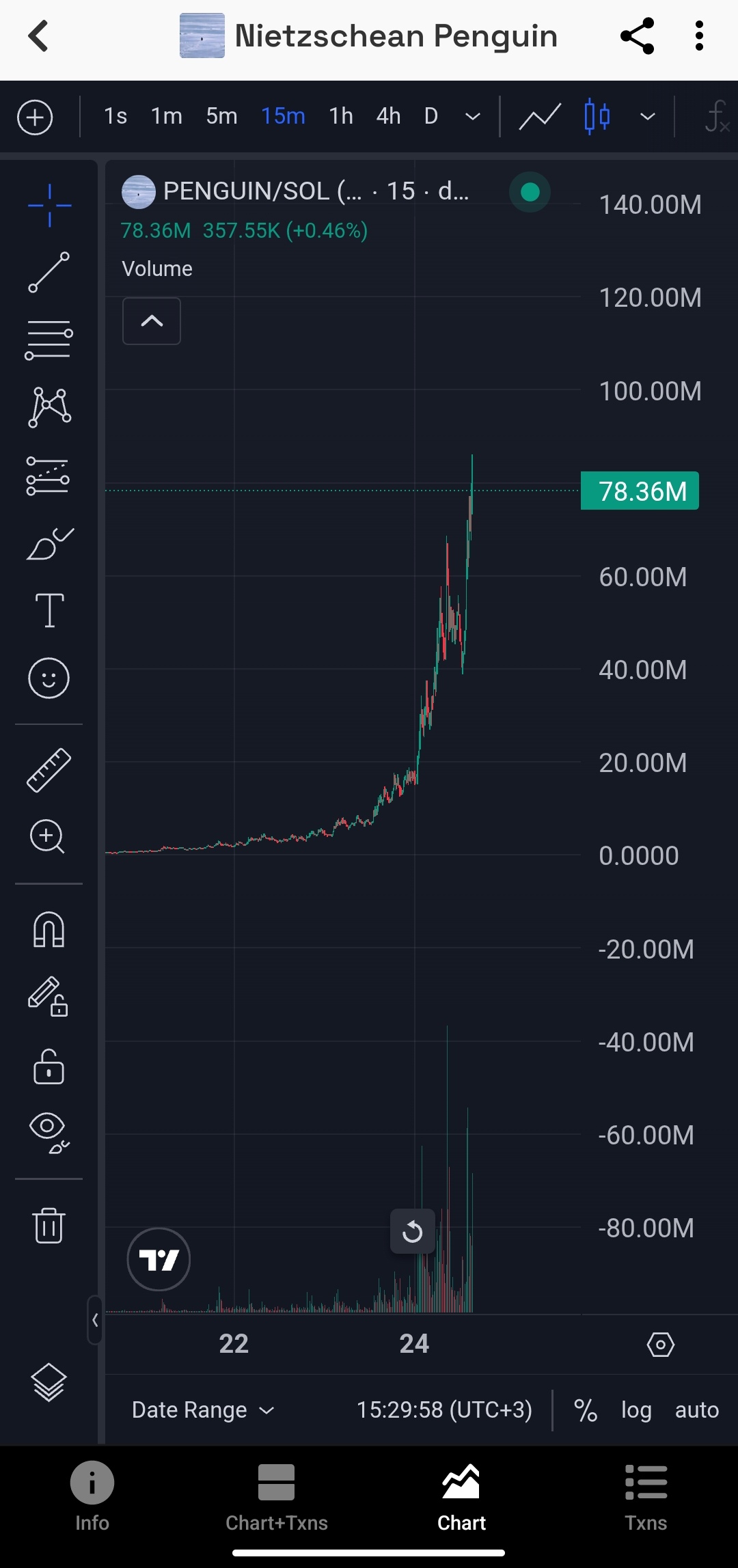Open the Info tab
Viewport: 738px width, 1568px height.
[92, 1498]
